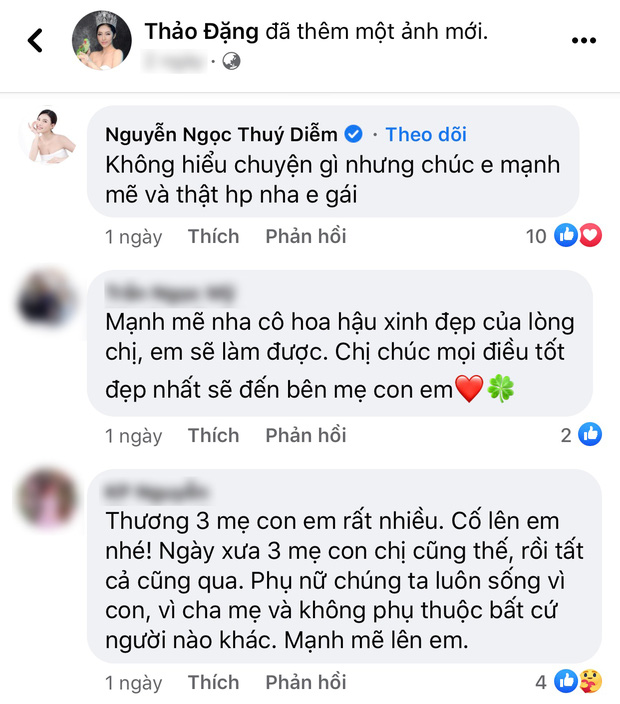Screen dimensions: 620x704
Task: Reply to the 'Thương 3 mẹ con' comment
Action: (305, 683)
